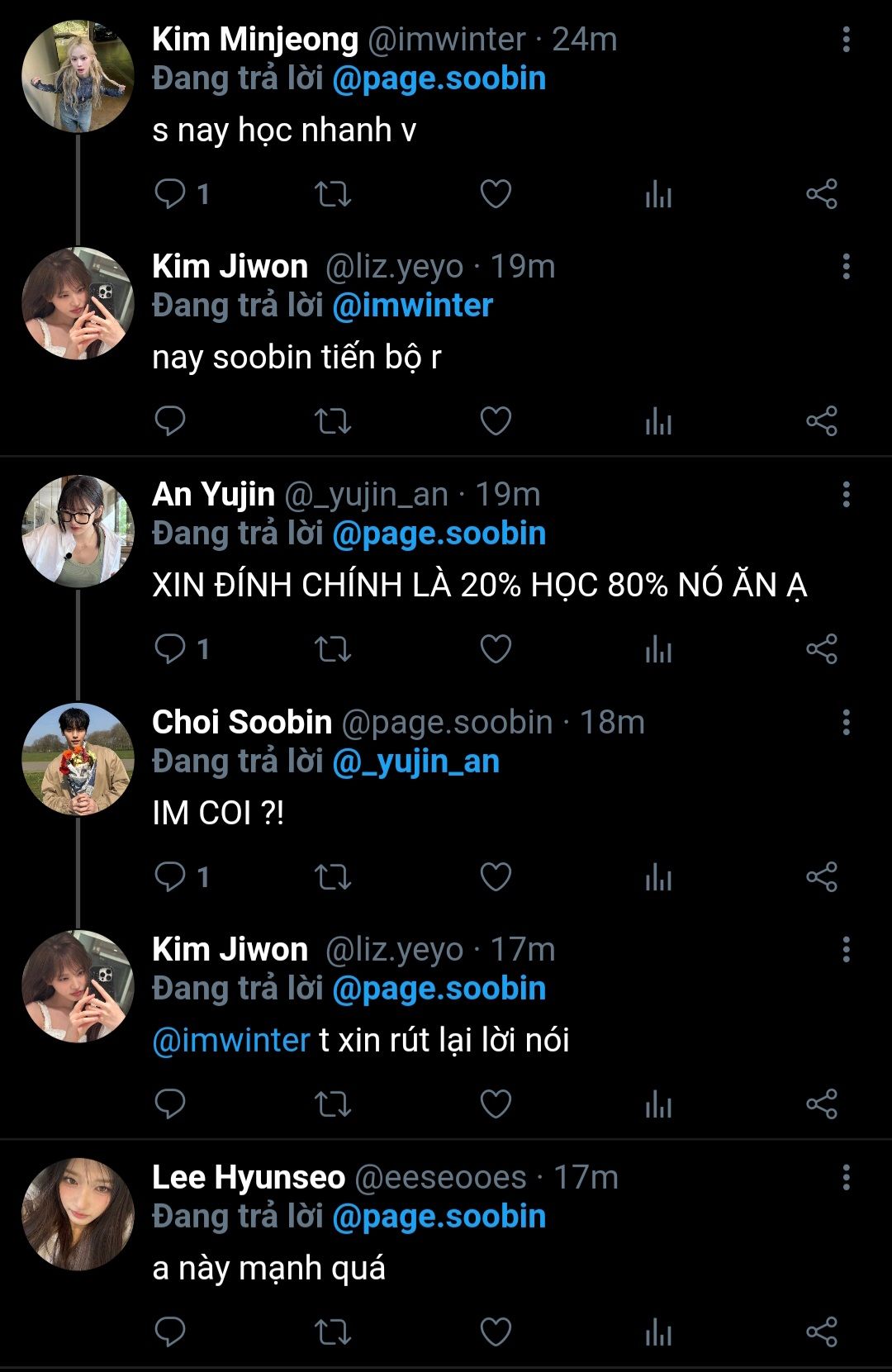Open @imwinter link above "nay soobin tiến bộ r"
The width and height of the screenshot is (892, 1372).
412,306
